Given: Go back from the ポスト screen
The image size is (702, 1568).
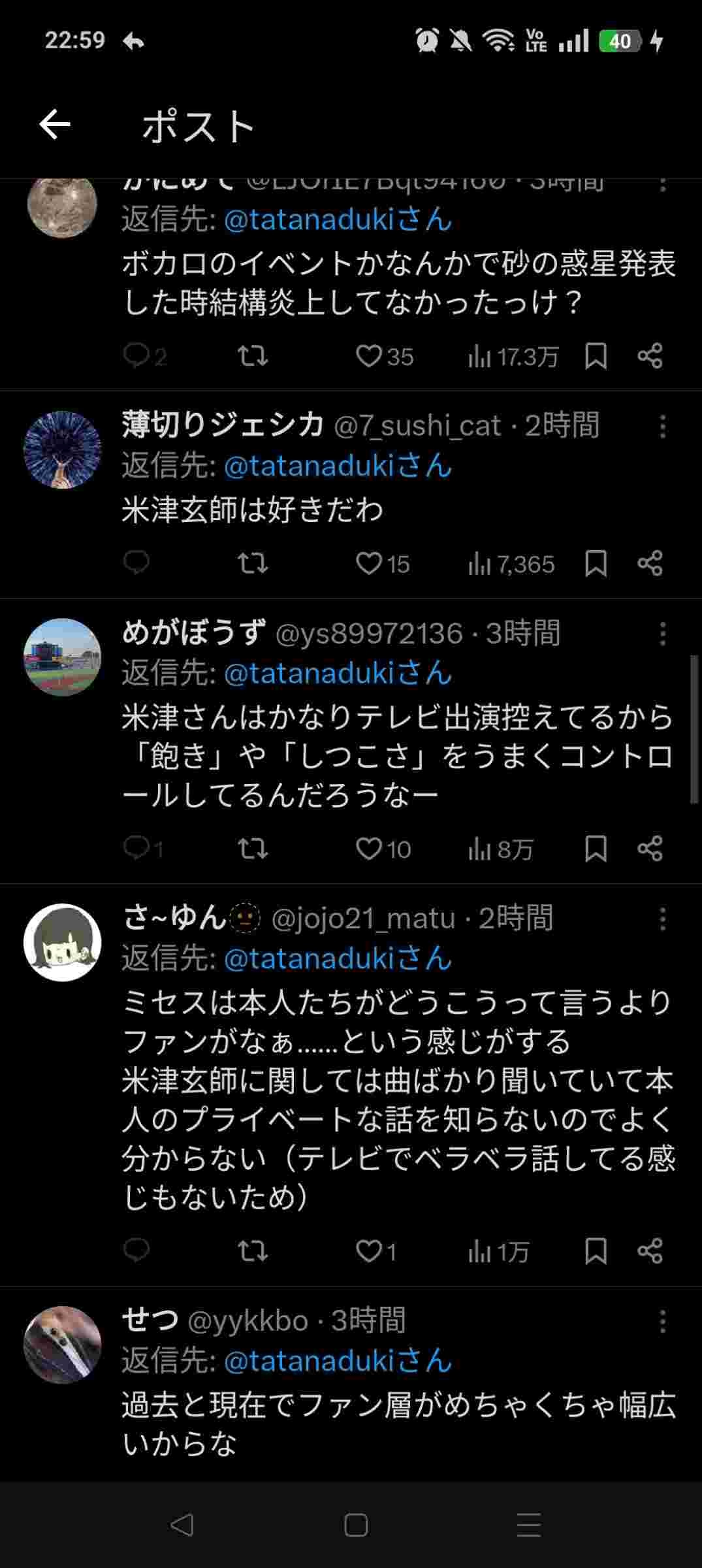Looking at the screenshot, I should tap(55, 125).
